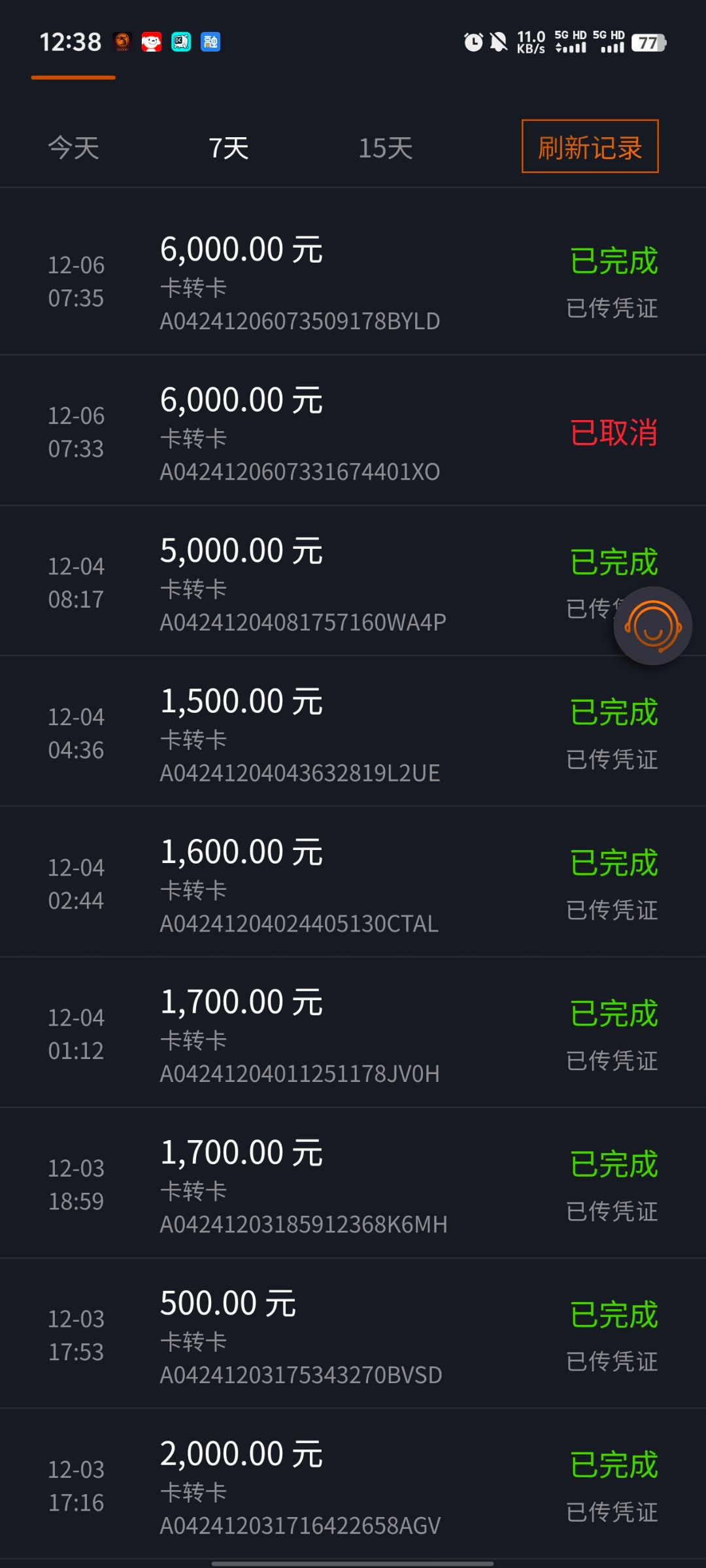Open the customer service headset icon

tap(652, 626)
